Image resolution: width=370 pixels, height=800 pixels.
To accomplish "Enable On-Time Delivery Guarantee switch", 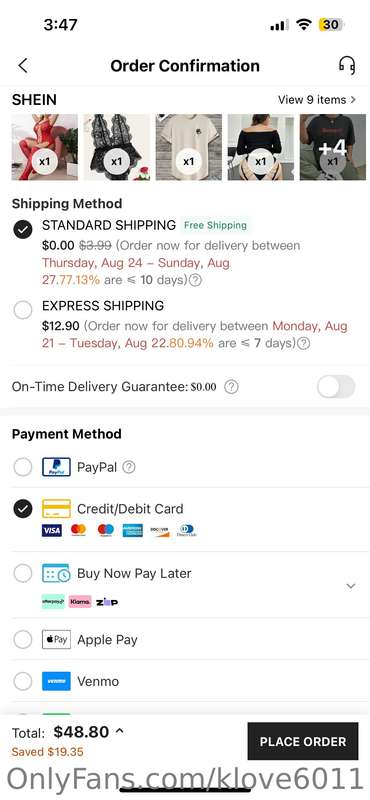I will [x=336, y=387].
